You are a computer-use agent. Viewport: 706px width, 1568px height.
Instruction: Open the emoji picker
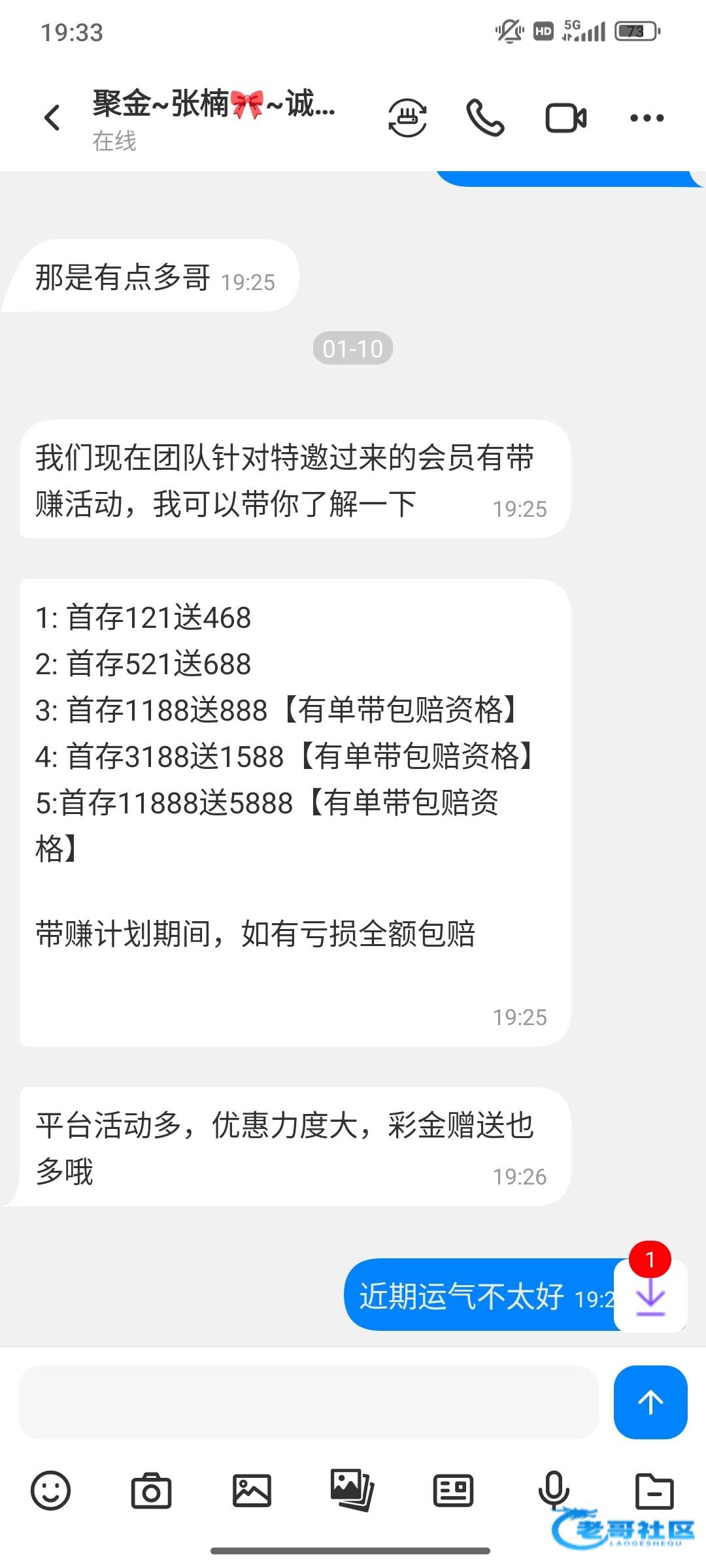(50, 1491)
